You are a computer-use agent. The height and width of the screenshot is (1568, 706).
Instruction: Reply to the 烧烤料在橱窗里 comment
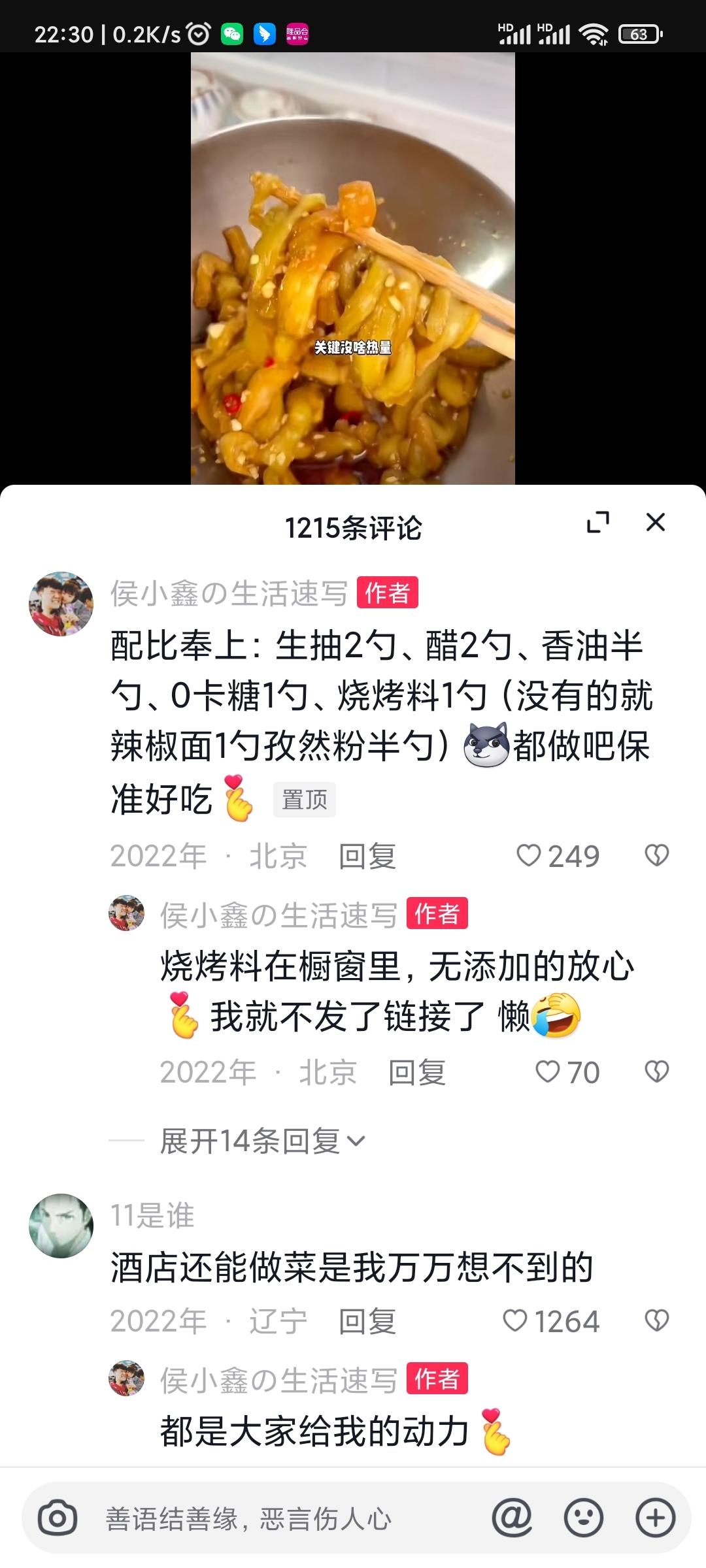coord(417,1073)
